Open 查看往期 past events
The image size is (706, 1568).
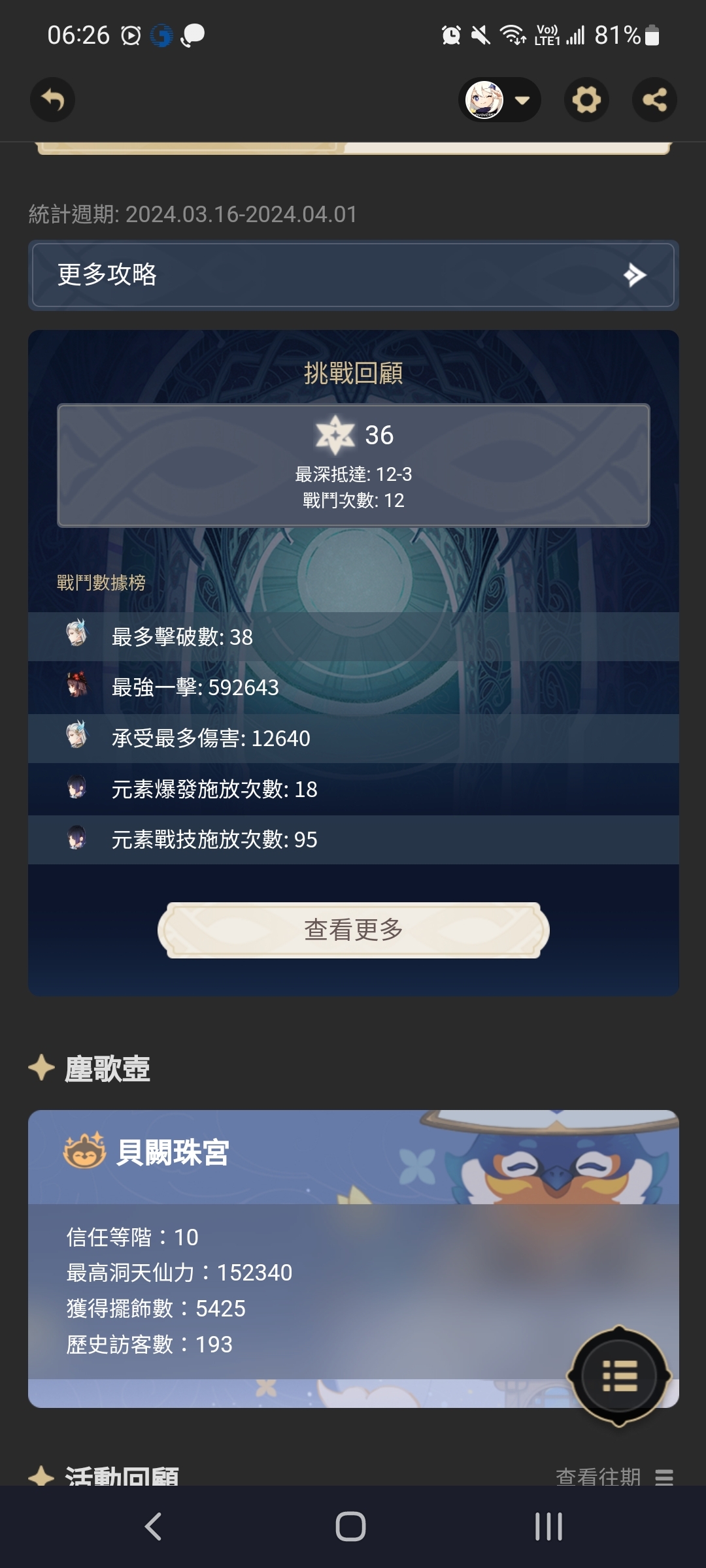click(614, 1477)
